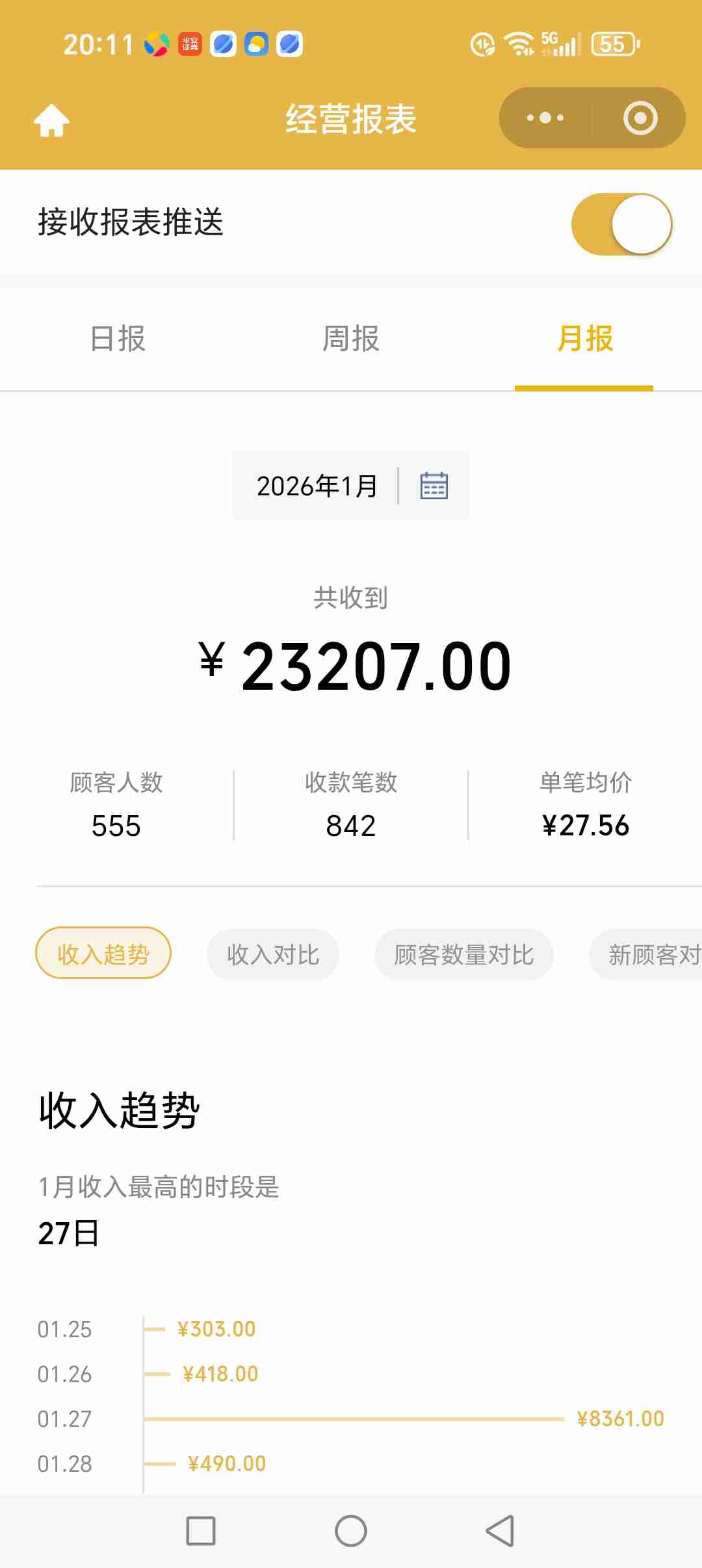Open the mini program more options menu
The height and width of the screenshot is (1568, 702).
(x=545, y=118)
